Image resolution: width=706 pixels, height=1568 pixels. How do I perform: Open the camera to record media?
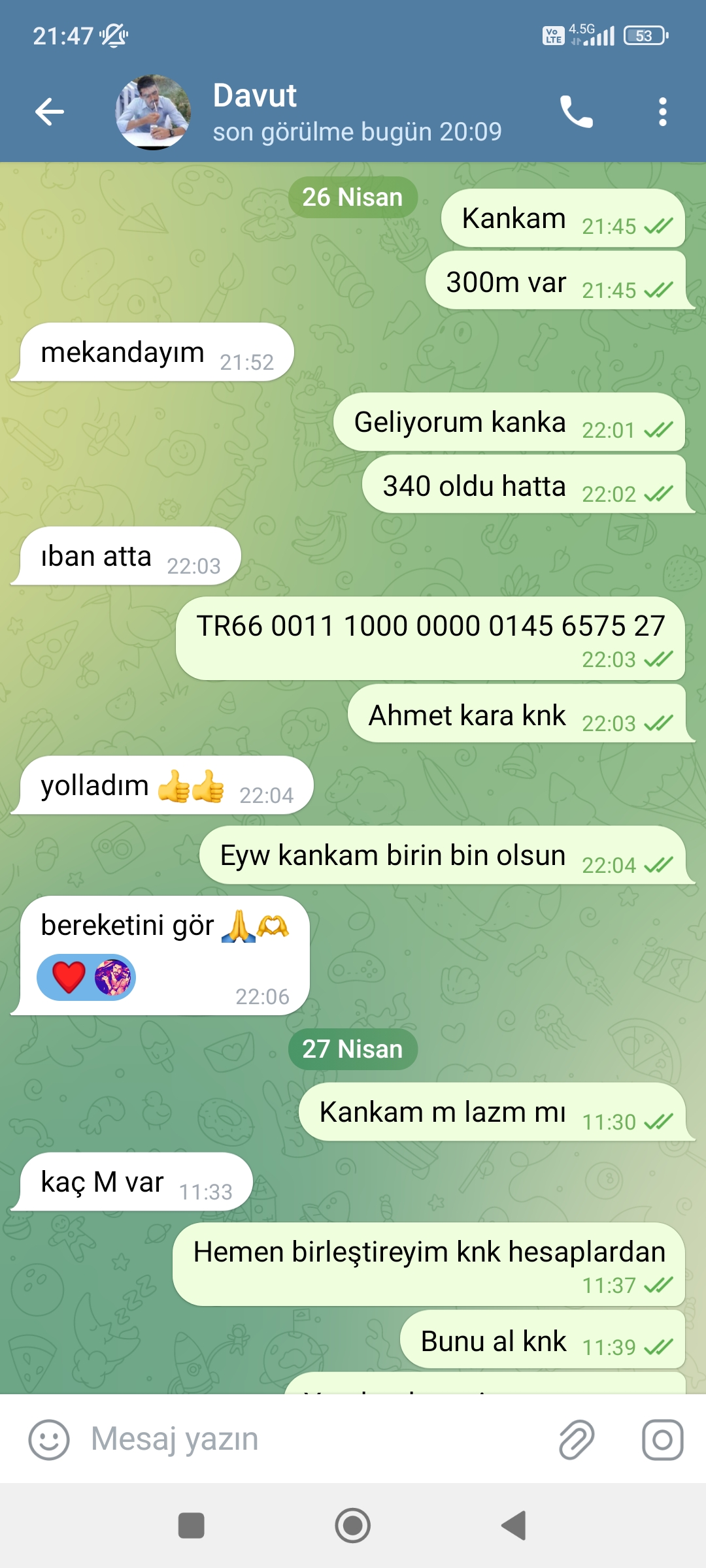coord(662,1439)
